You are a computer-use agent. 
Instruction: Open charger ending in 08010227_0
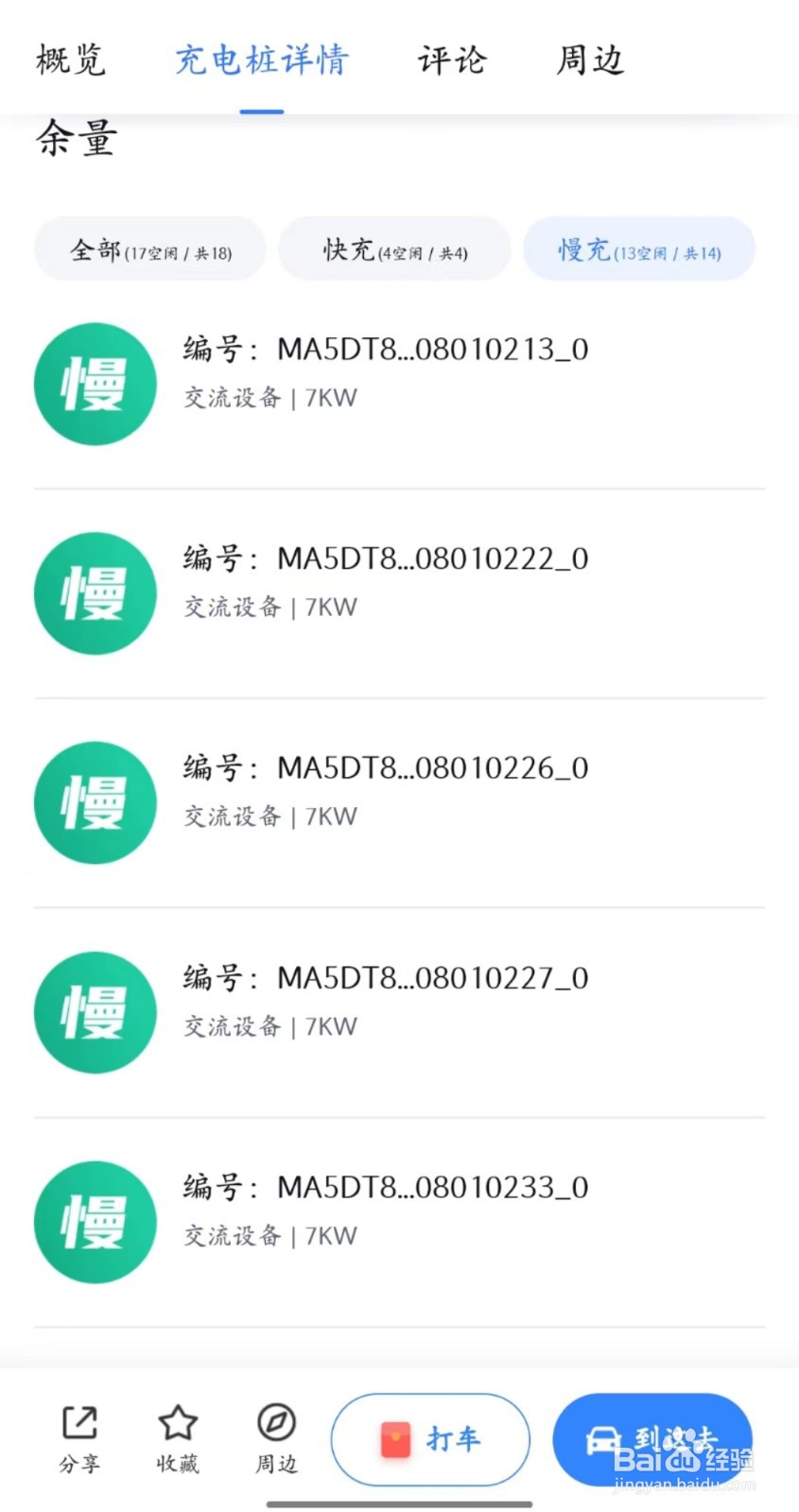[399, 1013]
